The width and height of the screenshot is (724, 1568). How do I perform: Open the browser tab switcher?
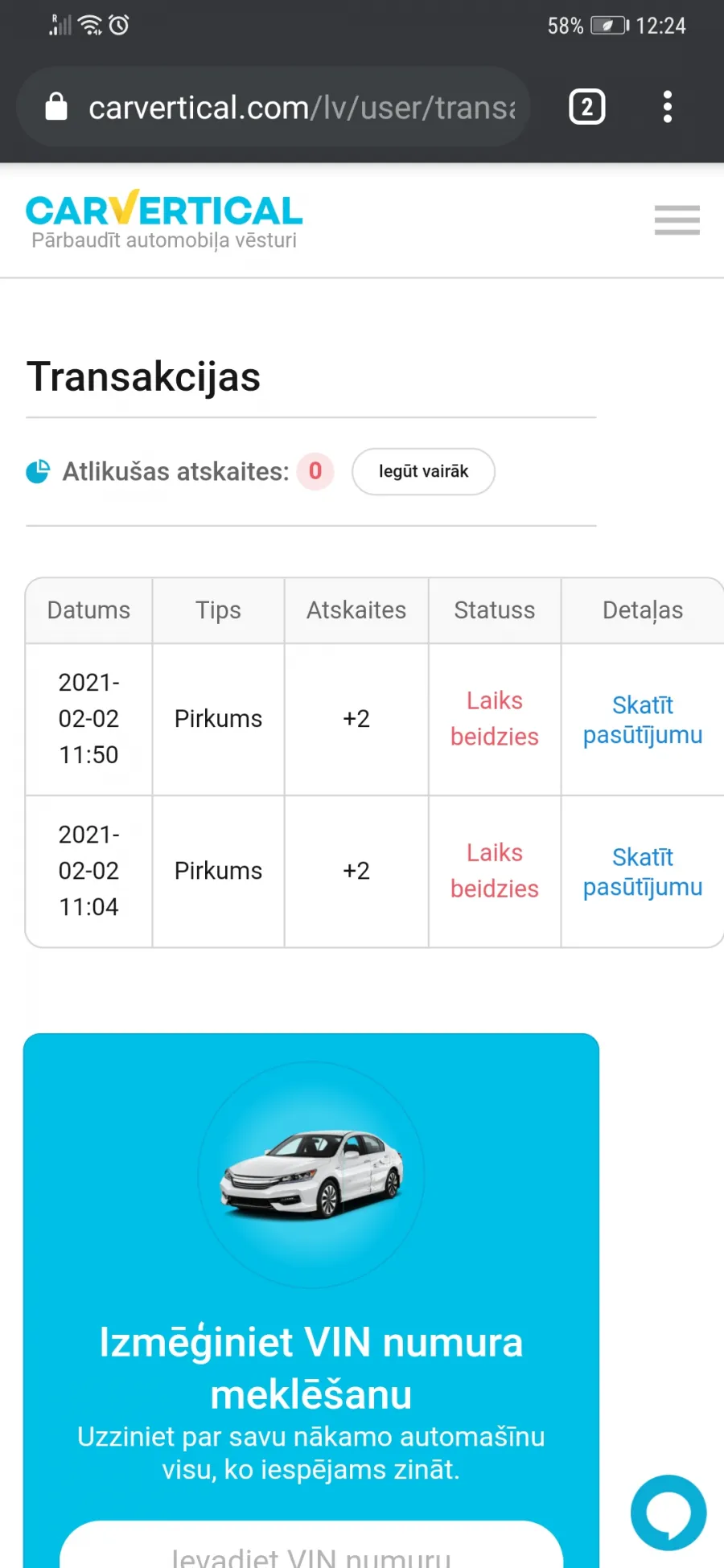(x=587, y=107)
